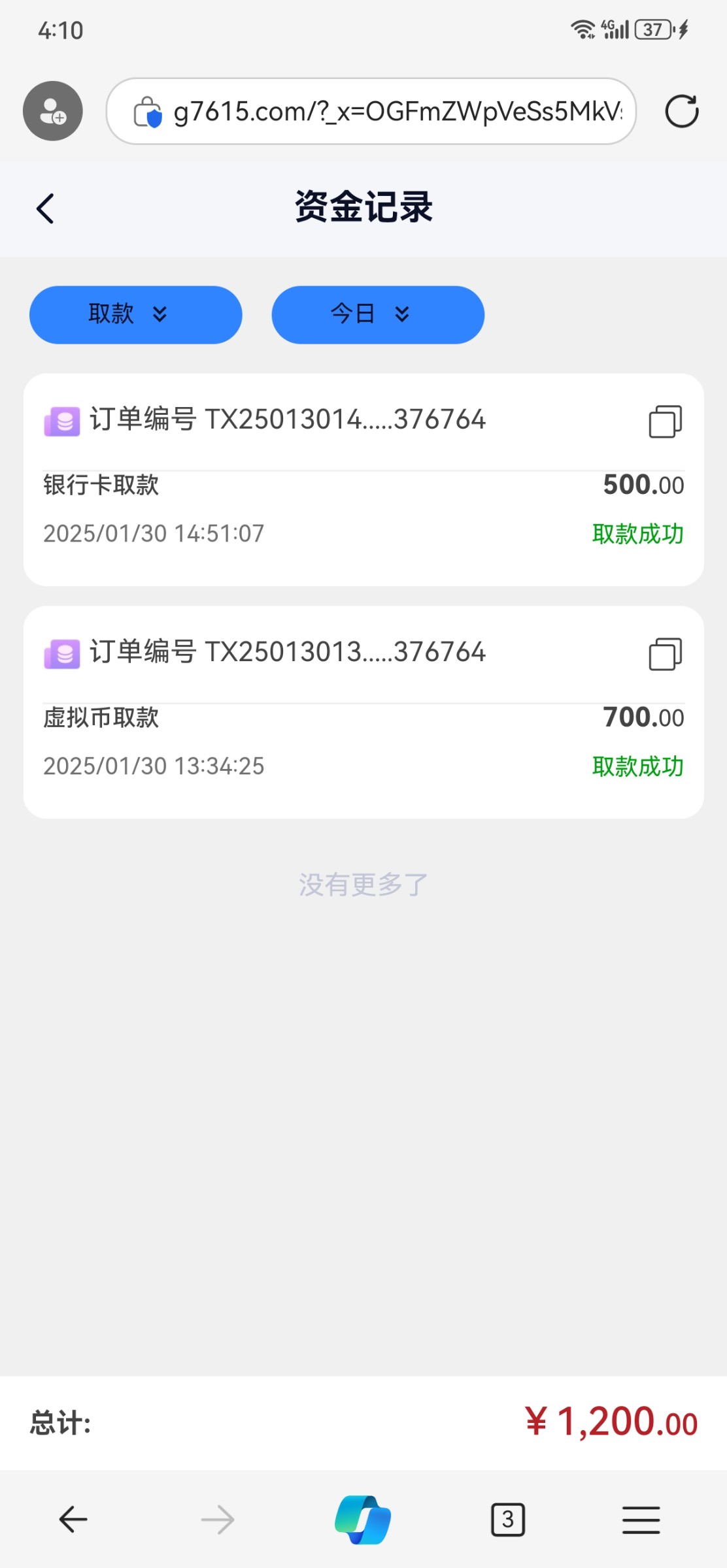Copy order number TX25013014…376764

point(665,421)
